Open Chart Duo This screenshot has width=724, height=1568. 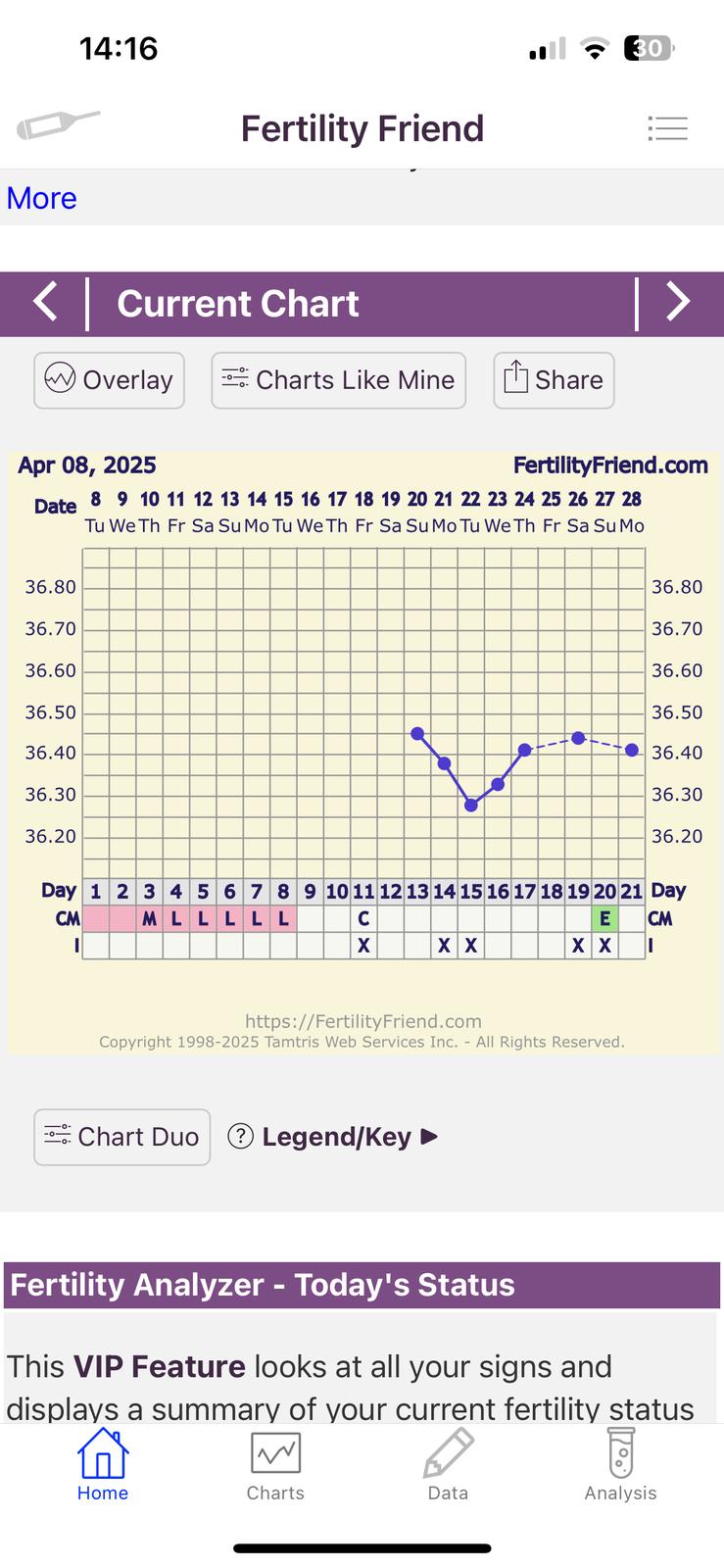[x=121, y=1137]
